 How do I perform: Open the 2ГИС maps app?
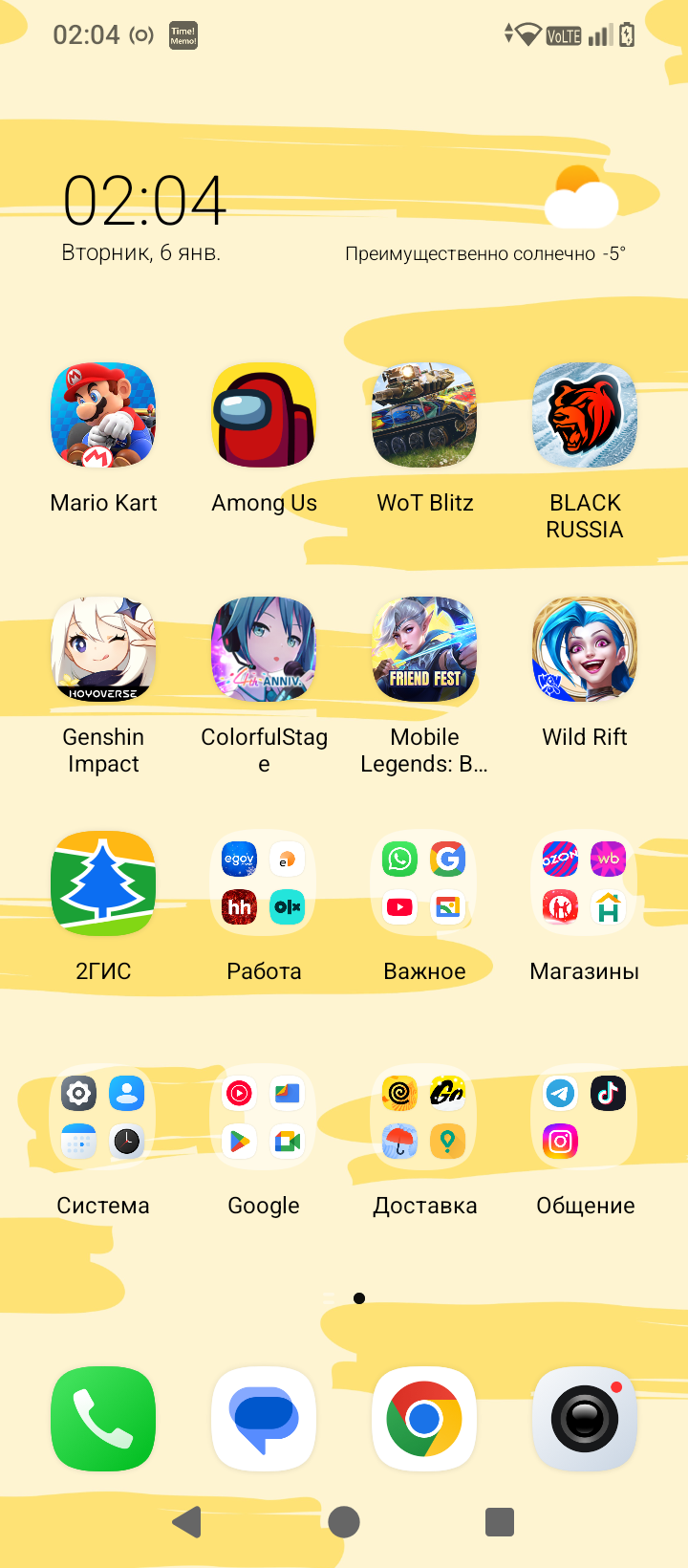(103, 883)
